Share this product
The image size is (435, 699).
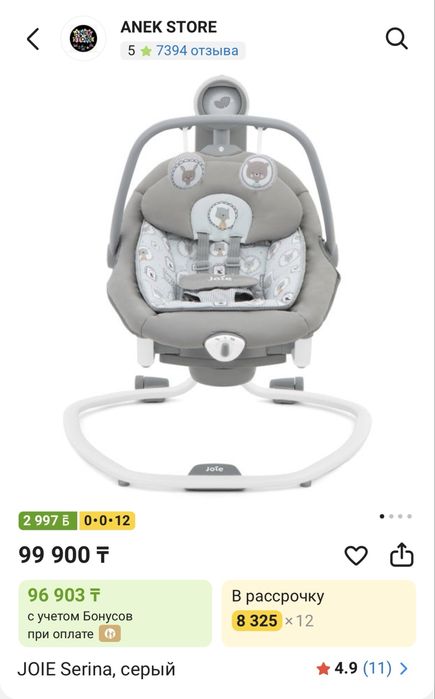pyautogui.click(x=402, y=555)
